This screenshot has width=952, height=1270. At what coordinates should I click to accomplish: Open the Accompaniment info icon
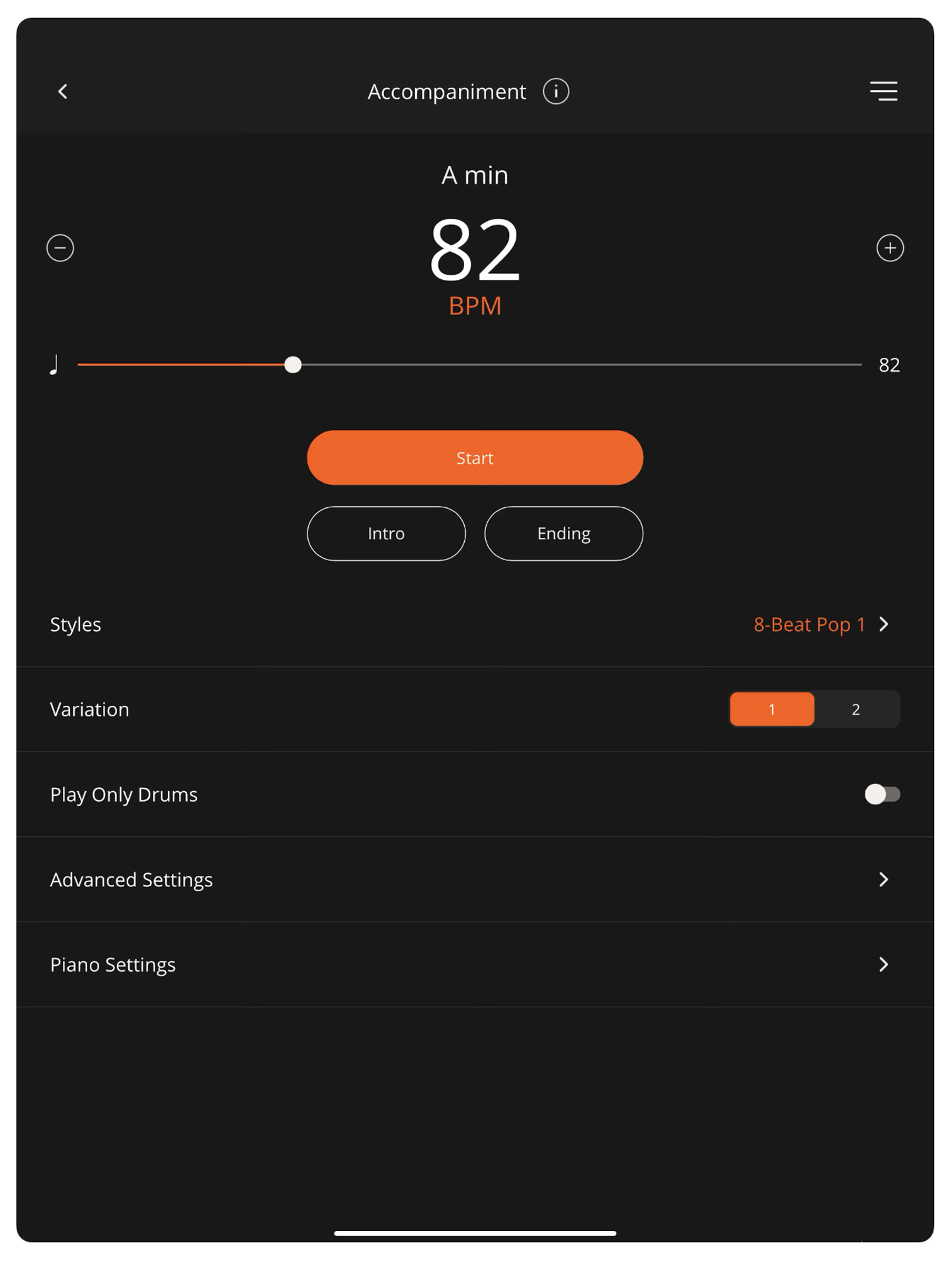pyautogui.click(x=556, y=91)
